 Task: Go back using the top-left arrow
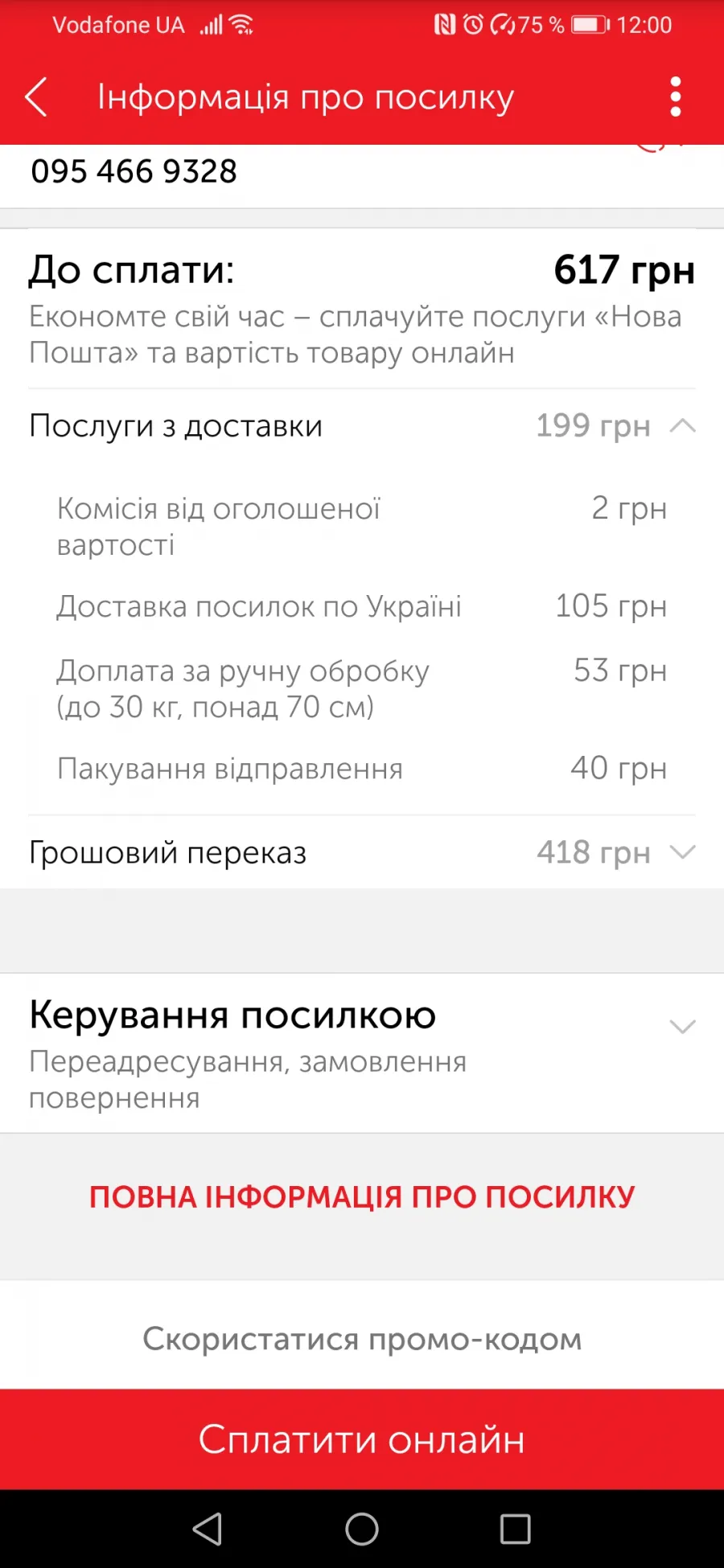(36, 97)
